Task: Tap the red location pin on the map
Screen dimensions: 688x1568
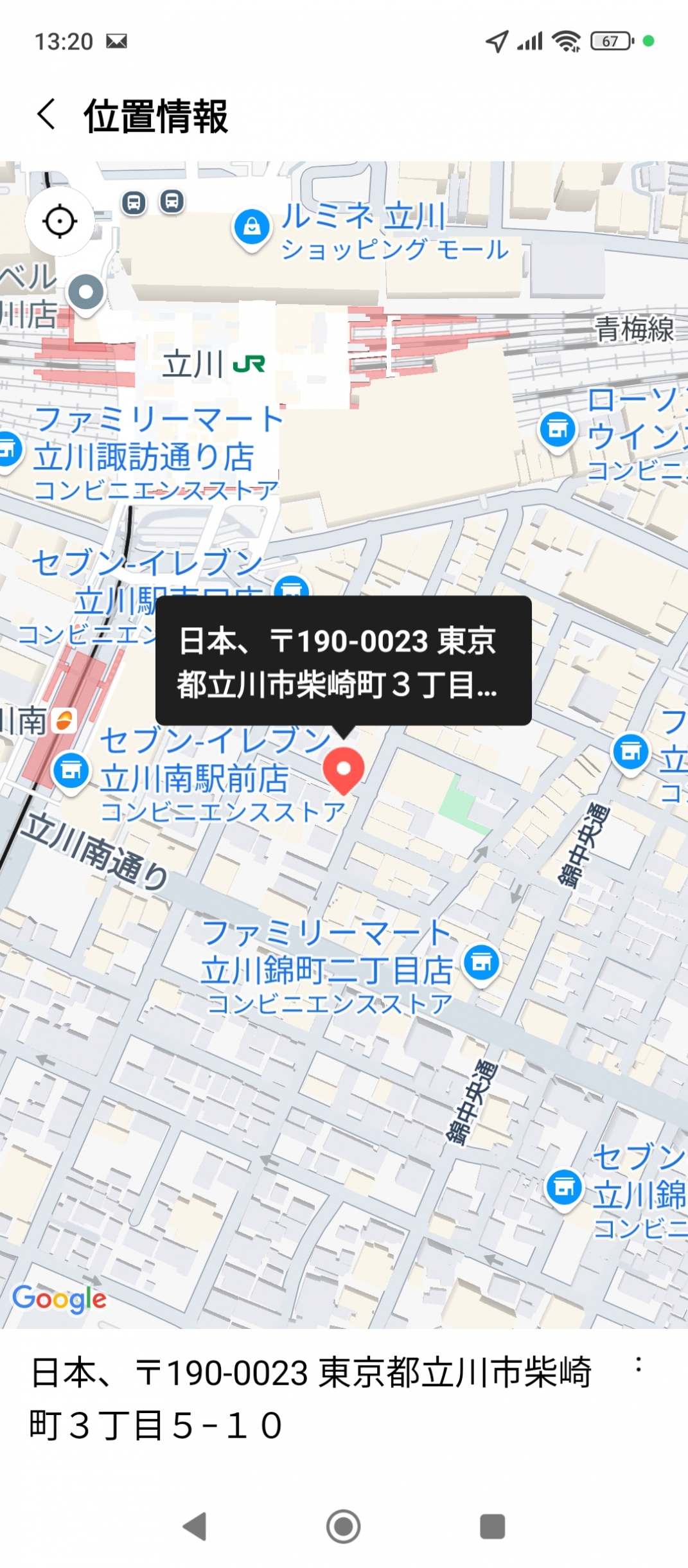Action: (x=343, y=770)
